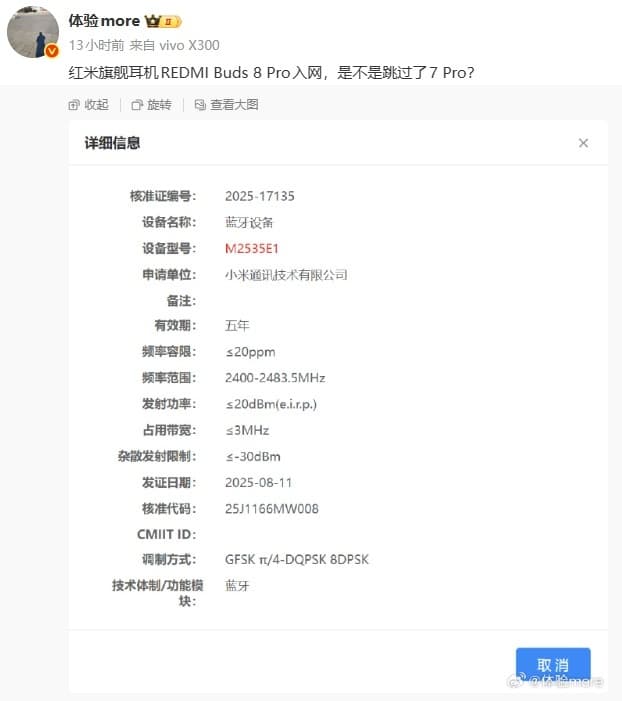Collapse the image with 收起
622x701 pixels.
click(x=88, y=105)
